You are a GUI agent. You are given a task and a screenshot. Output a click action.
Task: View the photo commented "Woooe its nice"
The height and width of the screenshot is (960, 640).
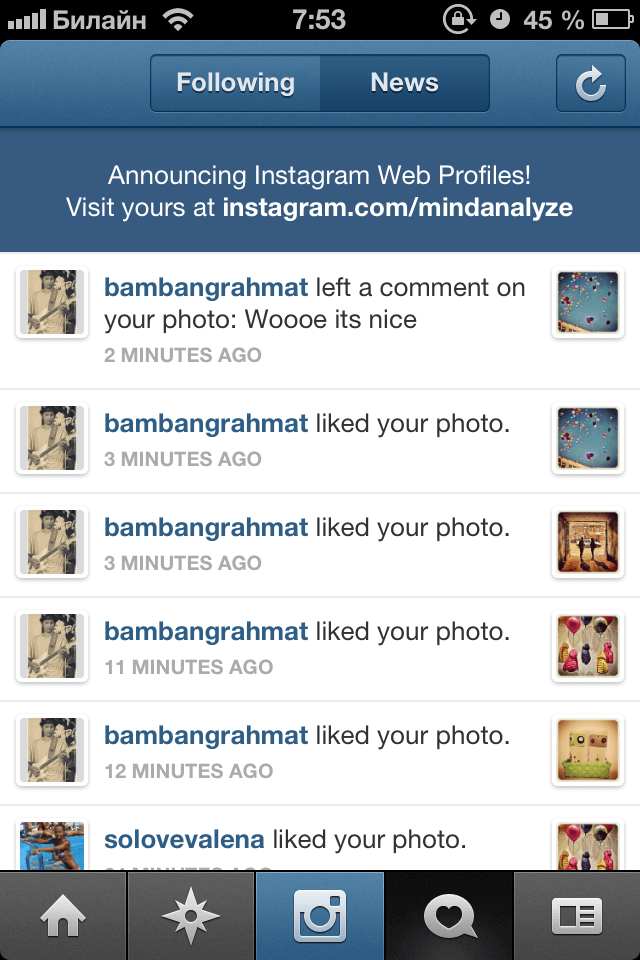[x=588, y=303]
